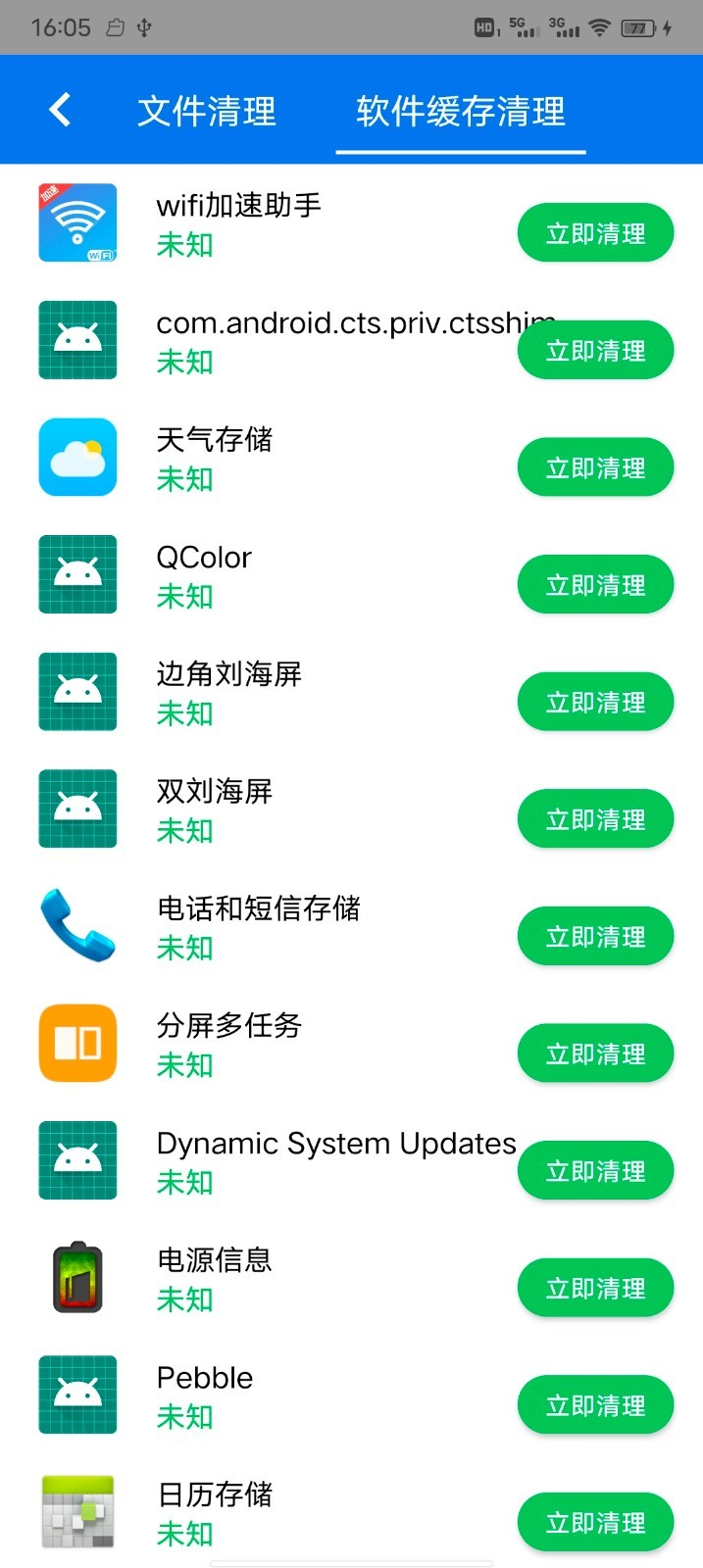Go back using the top-left arrow

pyautogui.click(x=60, y=110)
